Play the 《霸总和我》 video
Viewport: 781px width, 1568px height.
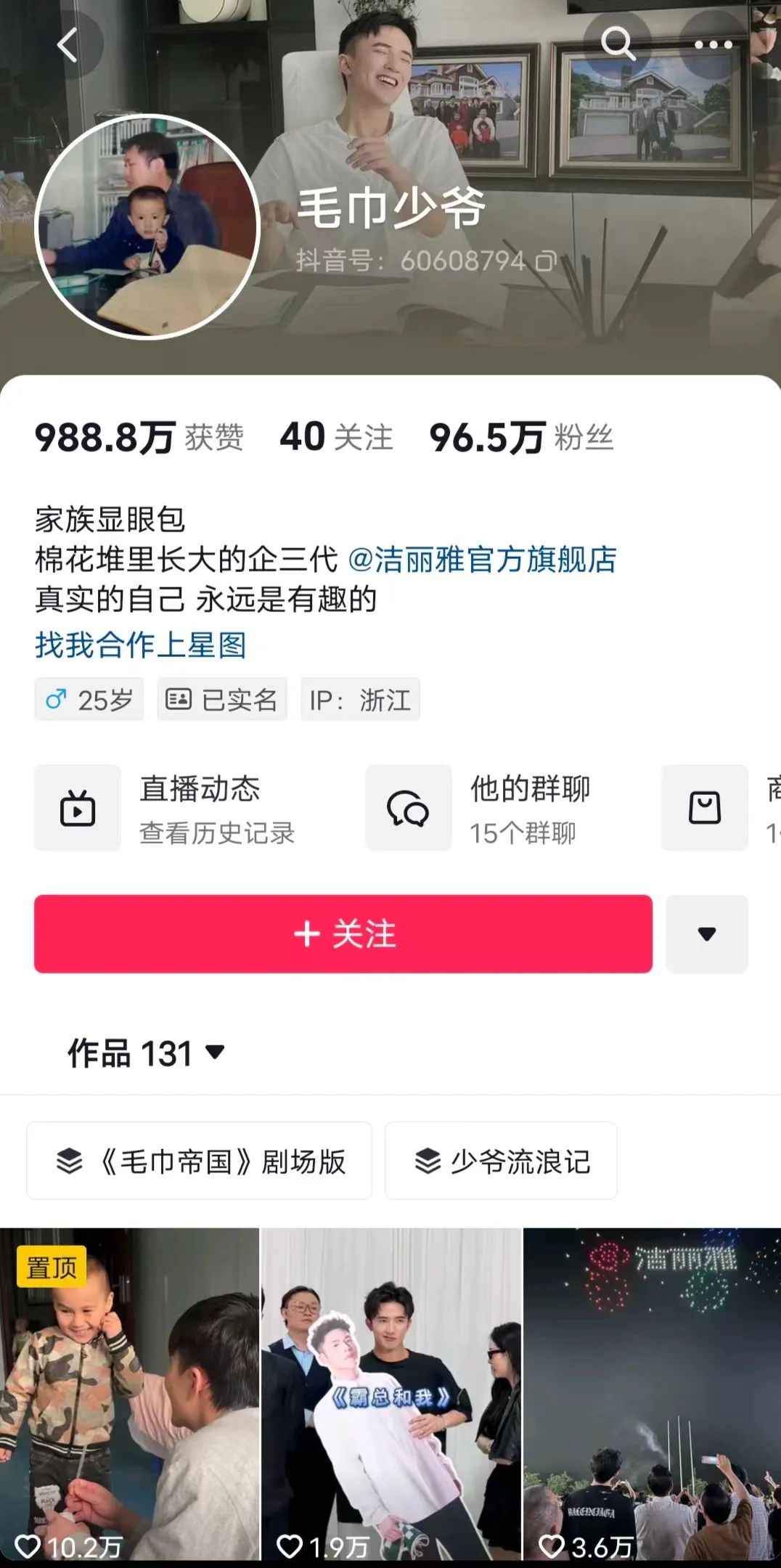pos(390,1394)
